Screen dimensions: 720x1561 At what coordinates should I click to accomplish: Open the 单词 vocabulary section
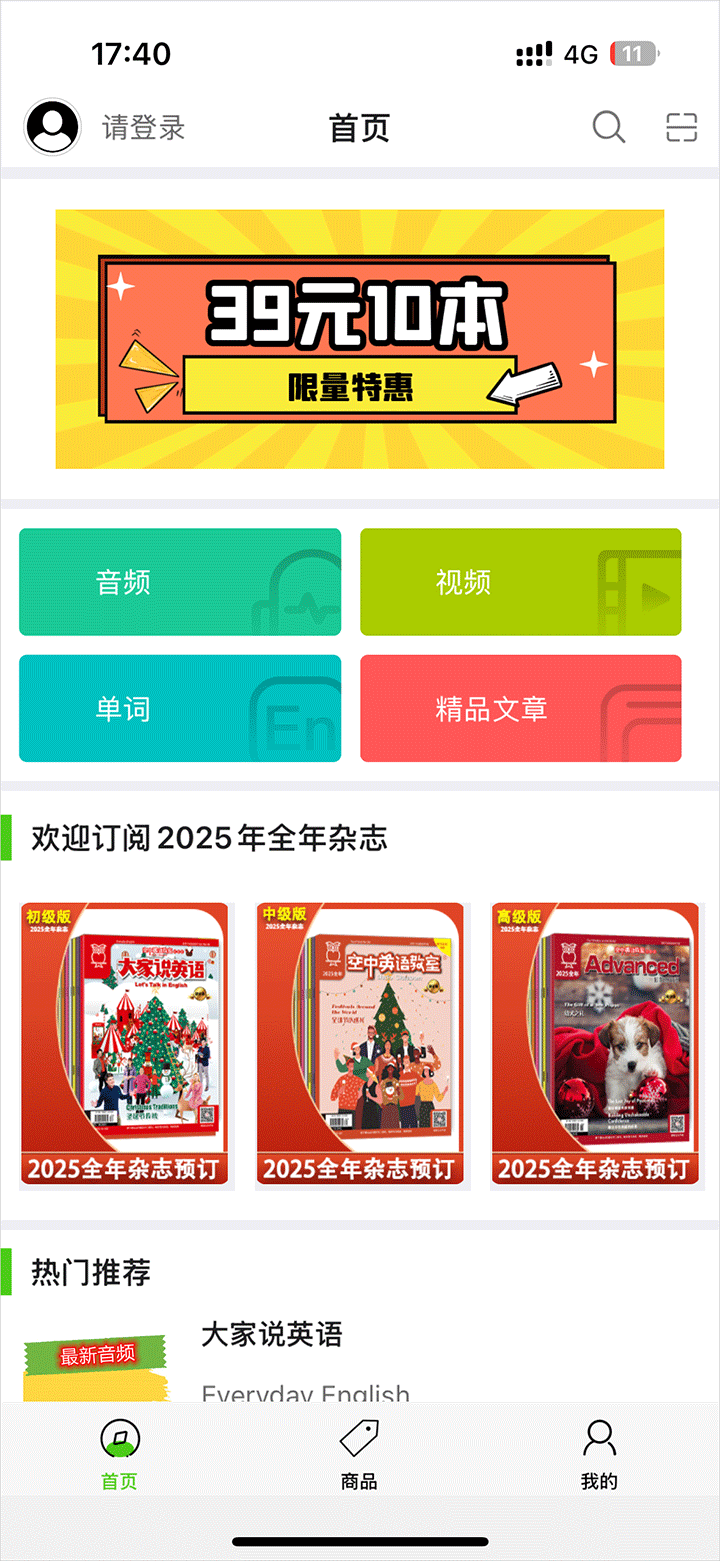click(x=180, y=708)
